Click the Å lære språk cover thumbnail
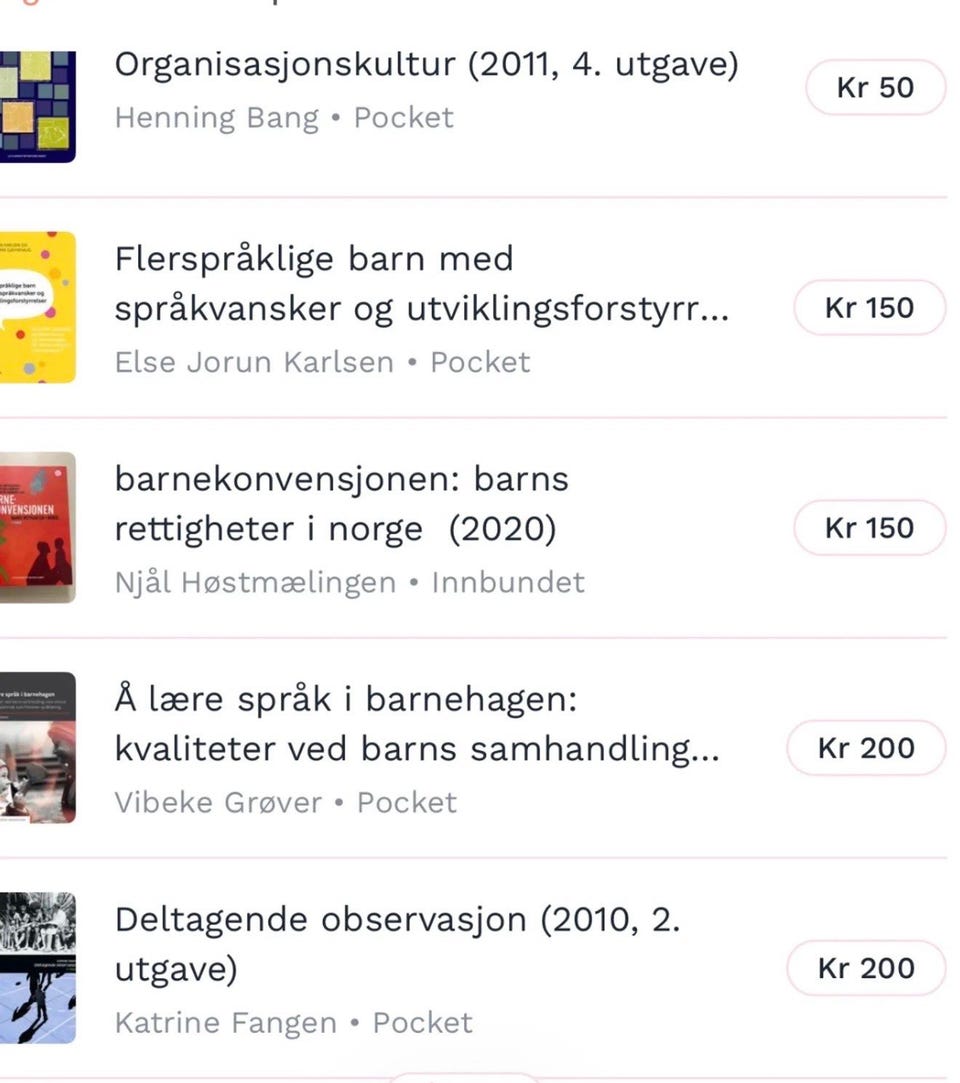960x1083 pixels. point(40,745)
